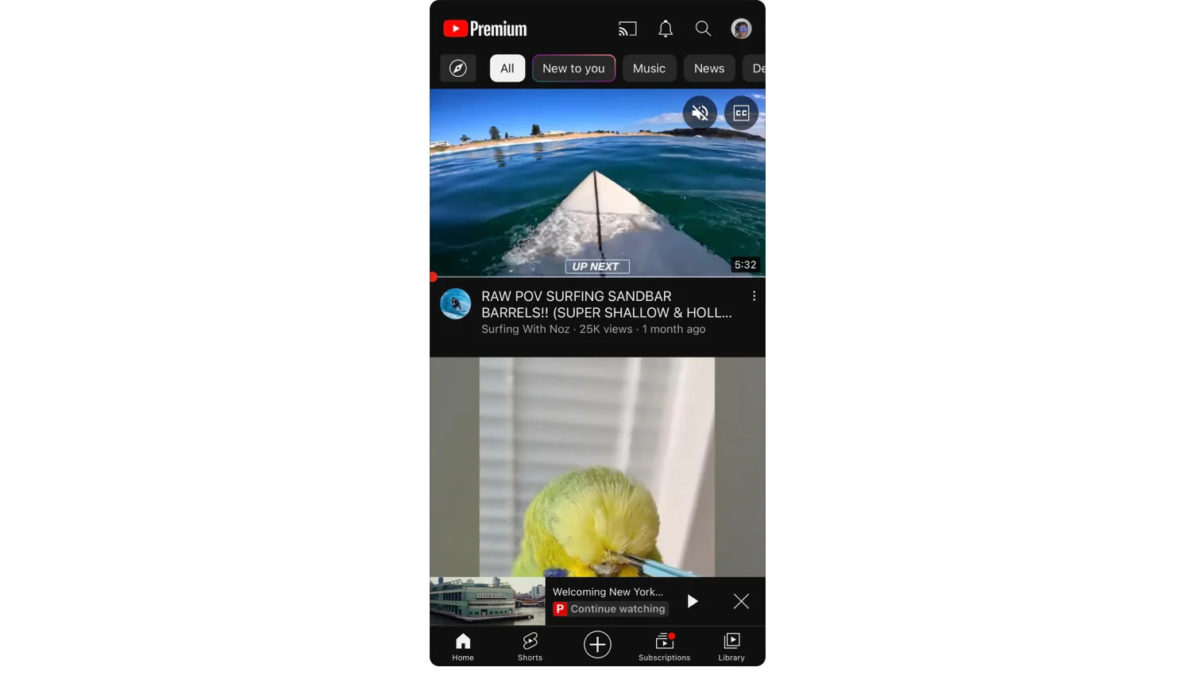Select the All filter chip
Viewport: 1200px width, 675px height.
coord(507,68)
